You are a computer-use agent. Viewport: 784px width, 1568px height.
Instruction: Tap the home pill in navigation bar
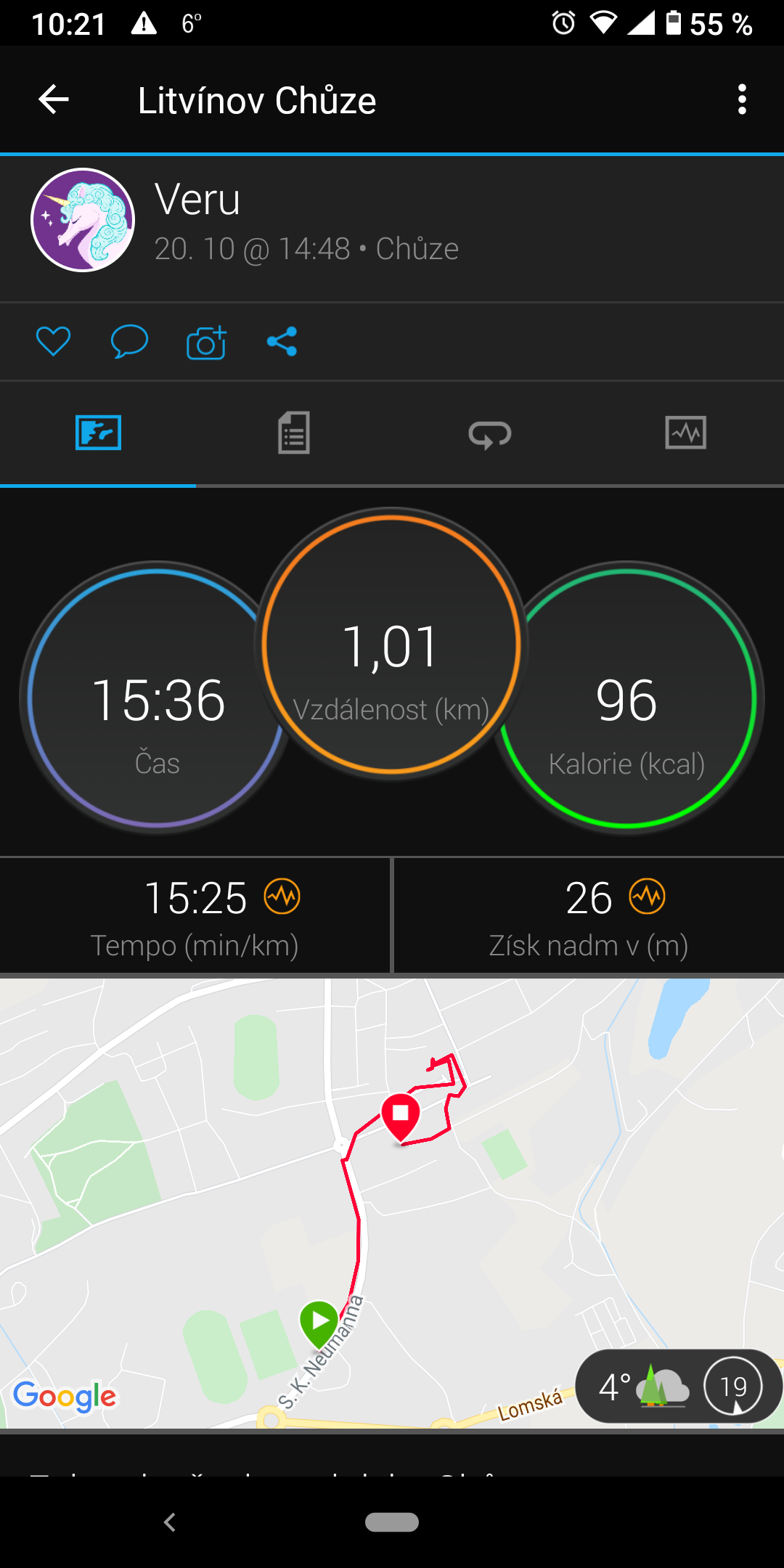392,1522
